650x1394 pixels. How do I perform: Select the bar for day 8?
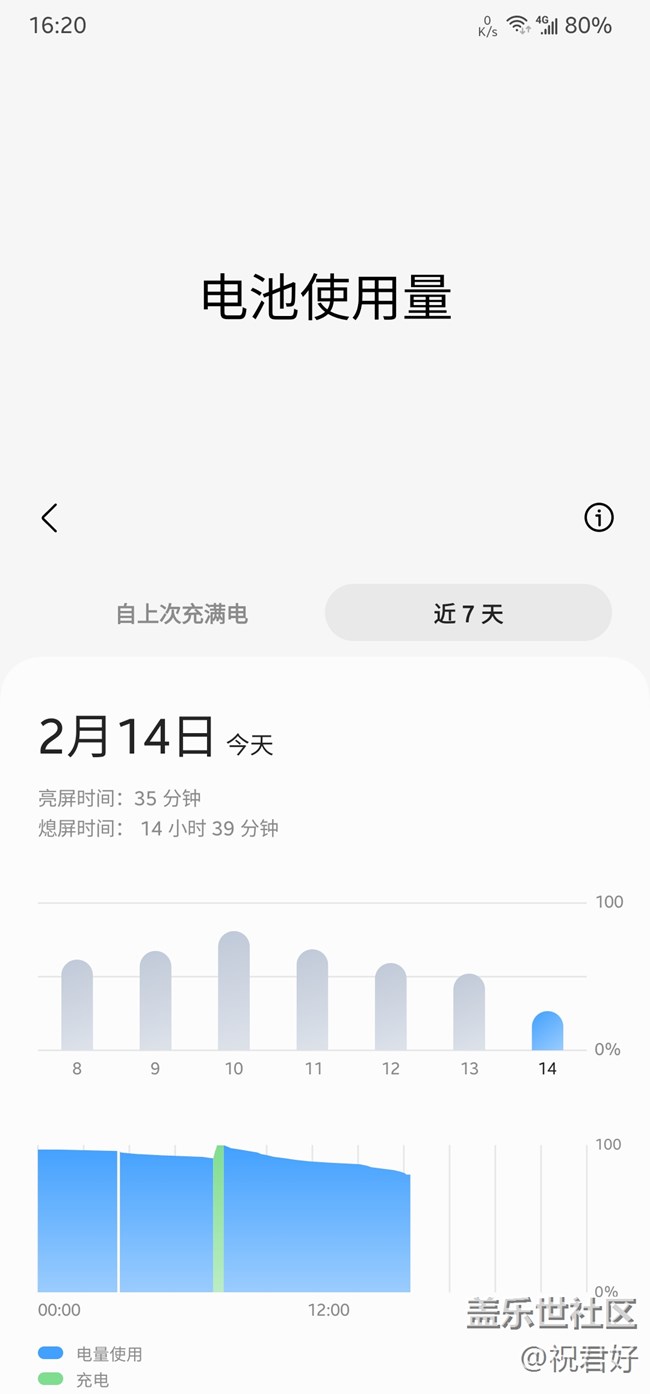77,1005
